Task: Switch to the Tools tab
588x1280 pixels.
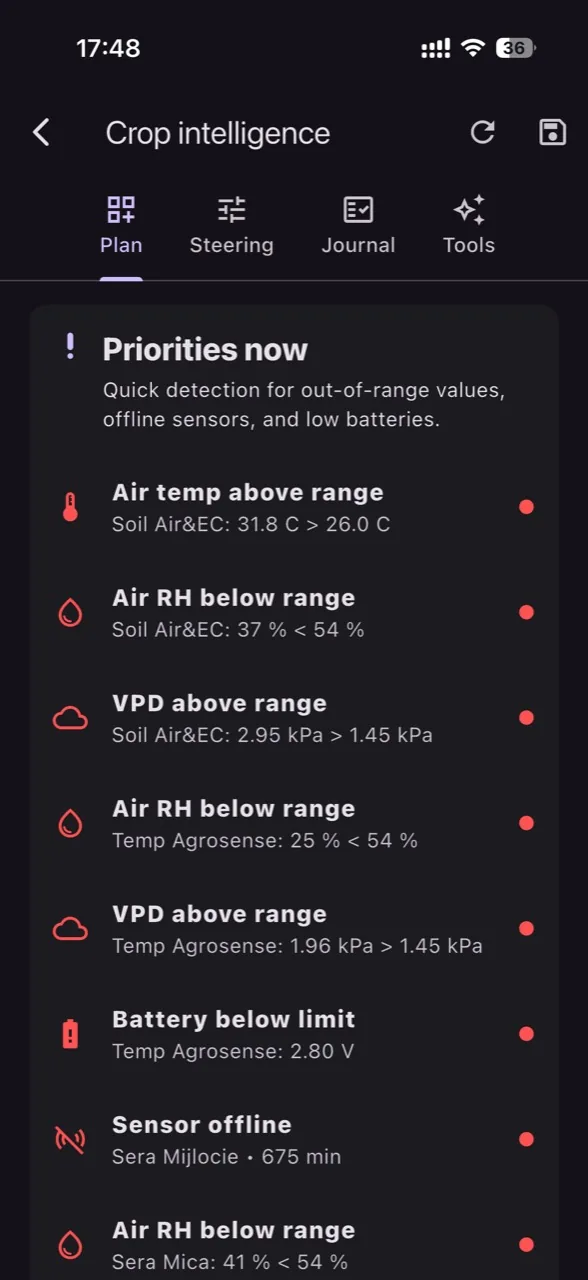Action: tap(469, 226)
